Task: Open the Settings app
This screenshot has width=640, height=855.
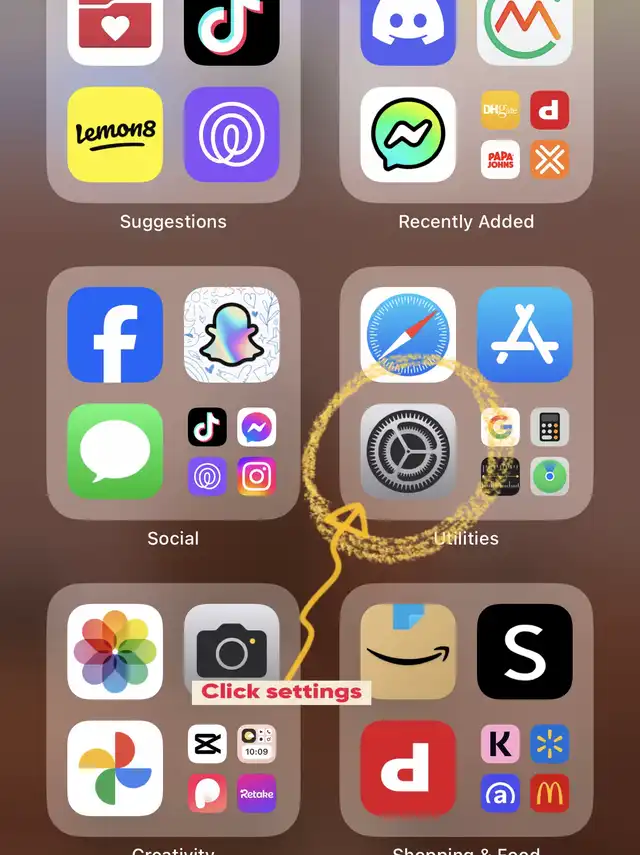Action: point(408,451)
